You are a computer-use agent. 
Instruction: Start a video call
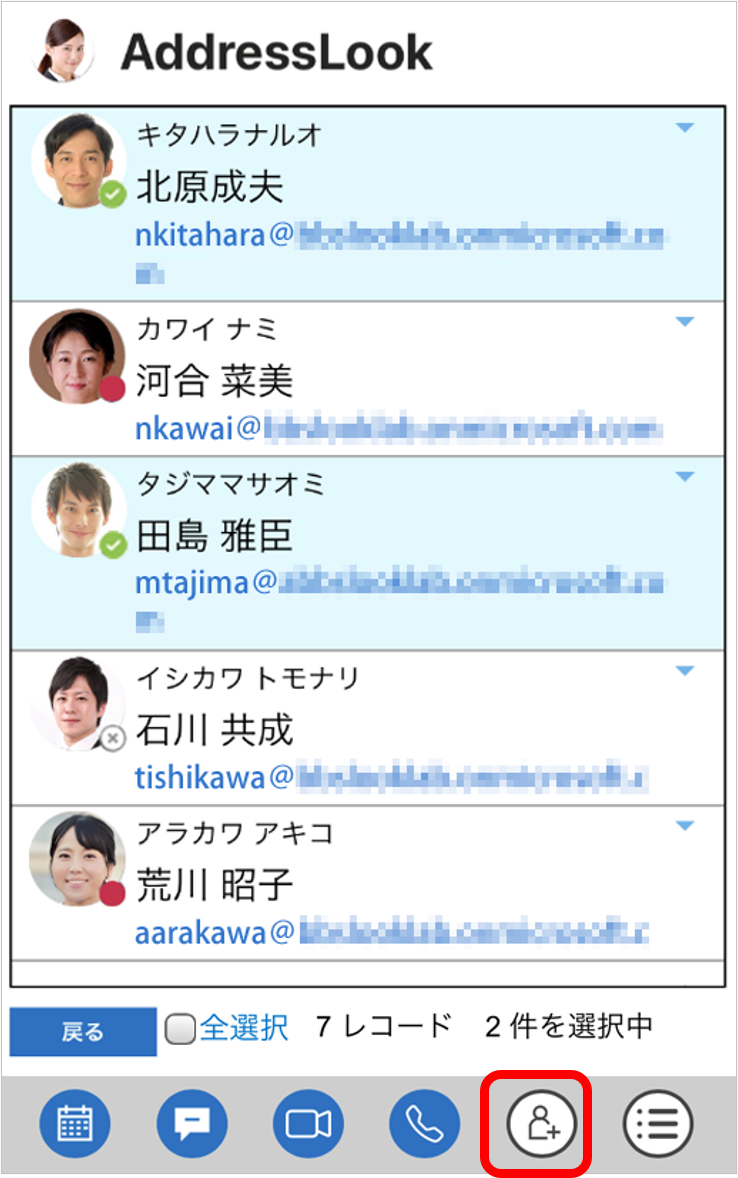[308, 1124]
